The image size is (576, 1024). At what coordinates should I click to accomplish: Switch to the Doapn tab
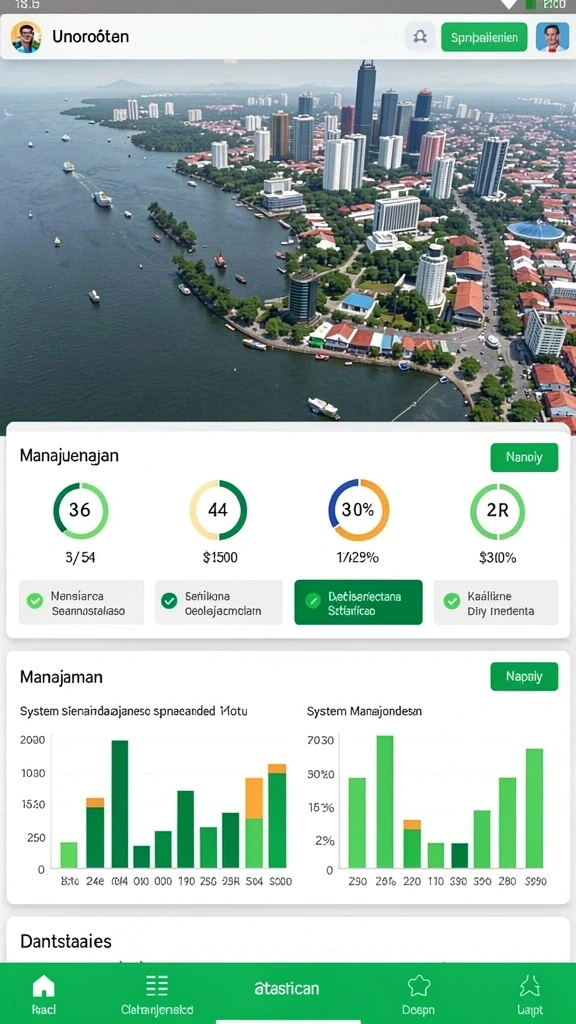click(x=418, y=994)
